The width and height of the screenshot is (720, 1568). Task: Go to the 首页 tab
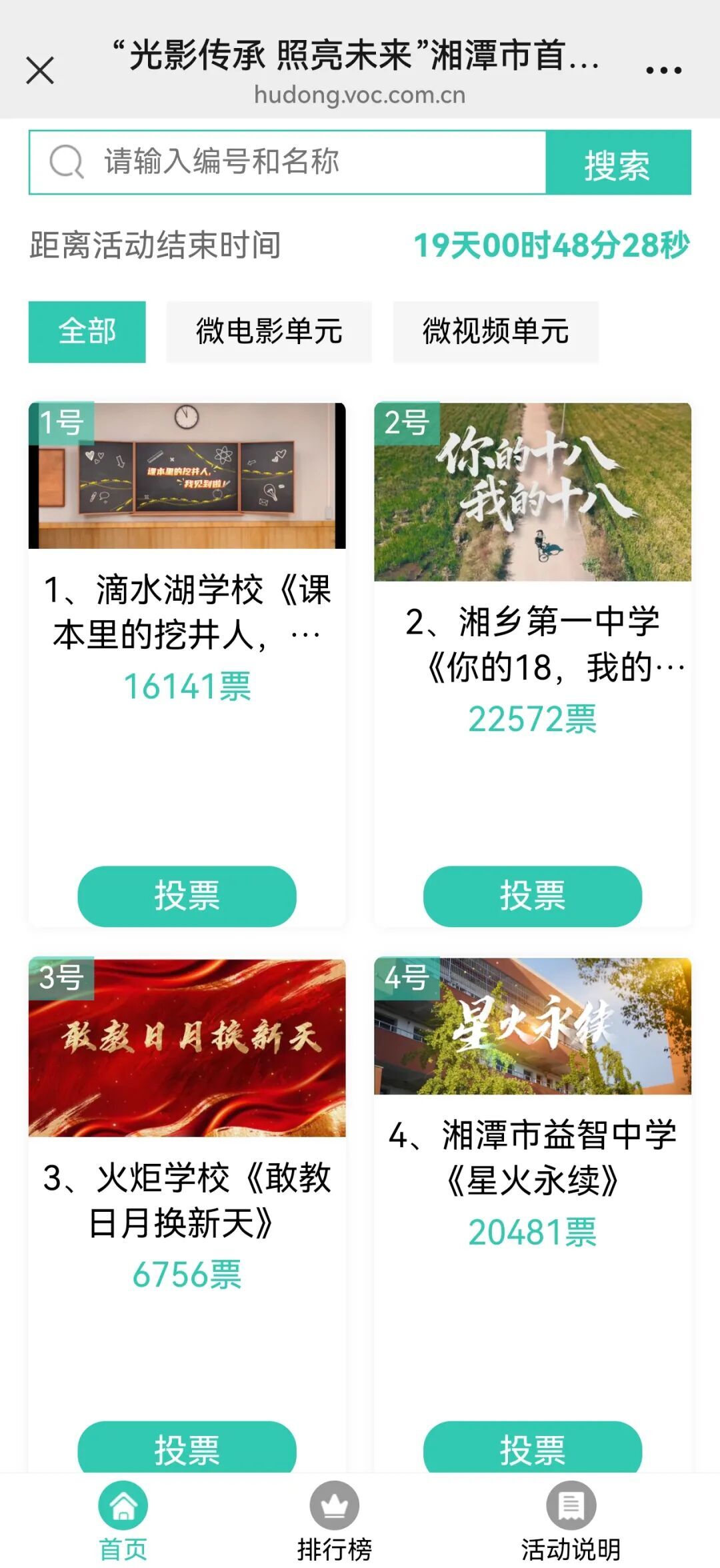(123, 1521)
